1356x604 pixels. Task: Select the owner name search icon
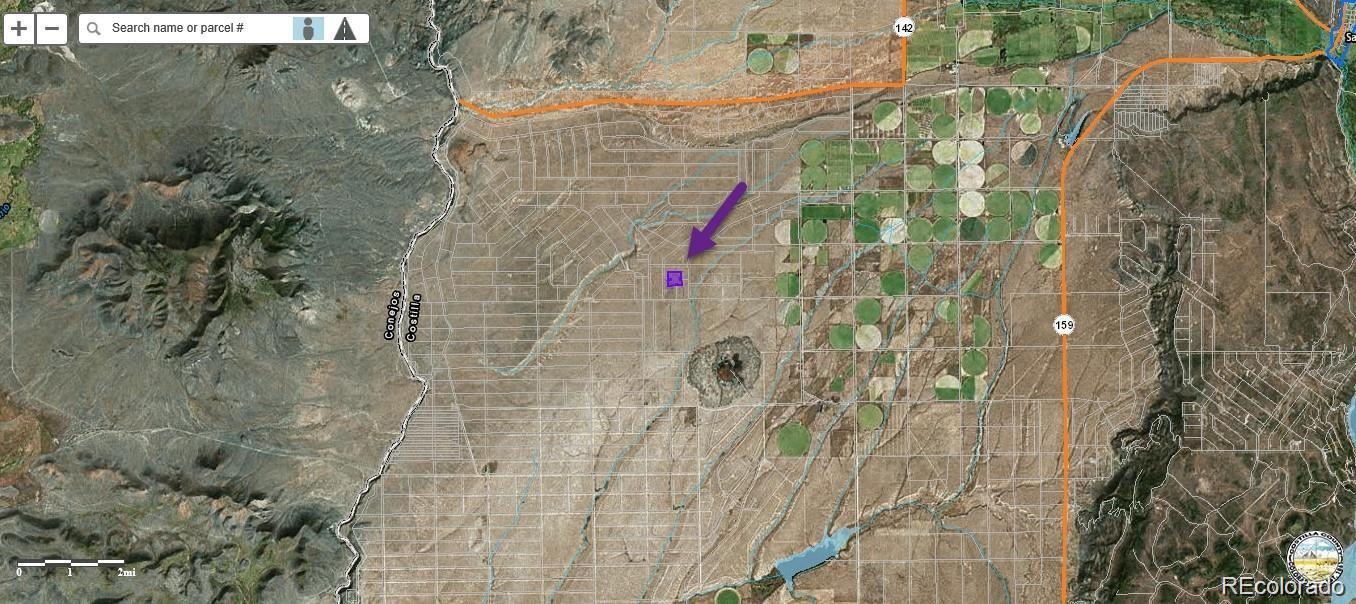308,28
